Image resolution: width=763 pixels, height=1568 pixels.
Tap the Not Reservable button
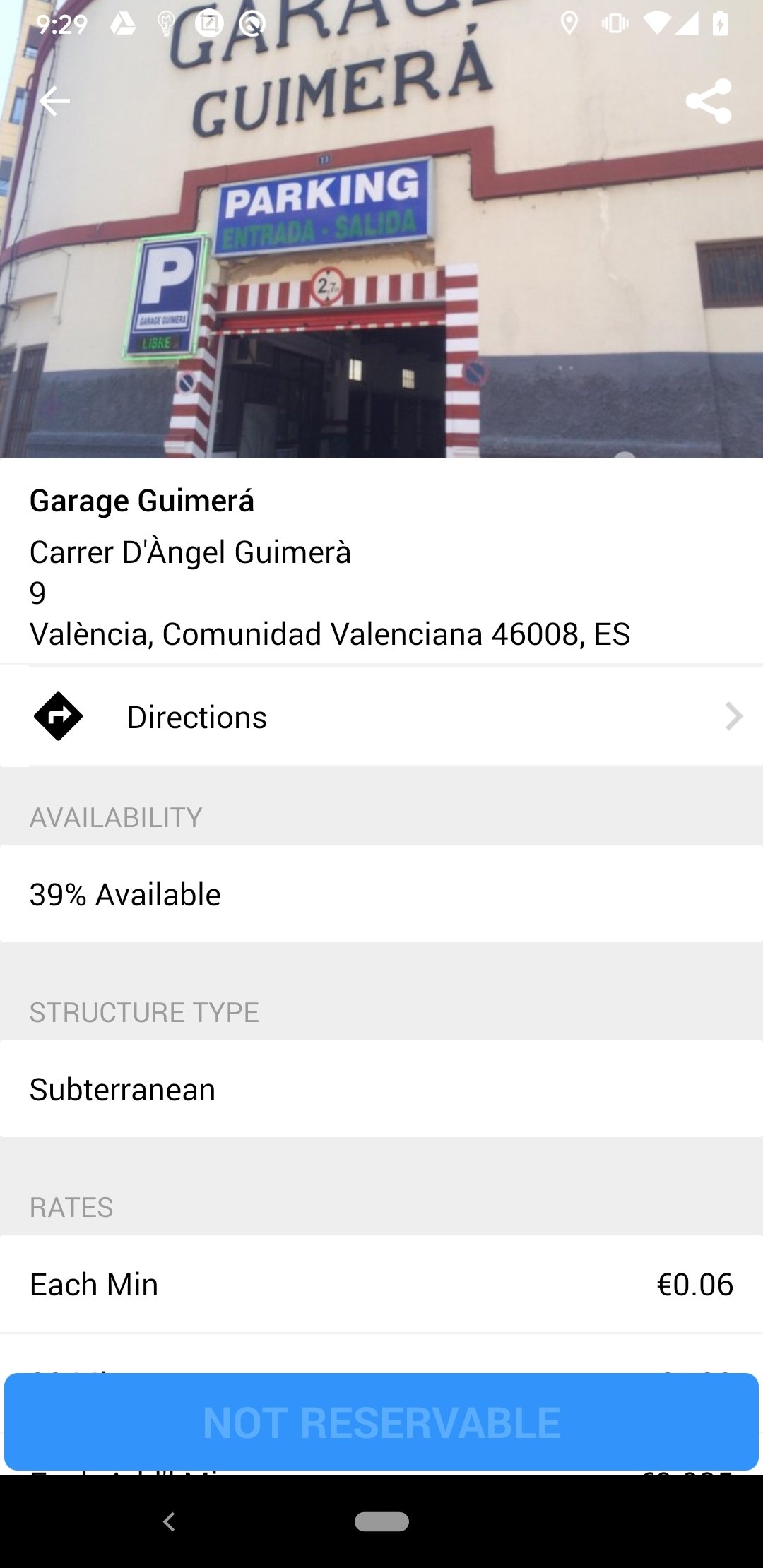(x=381, y=1422)
